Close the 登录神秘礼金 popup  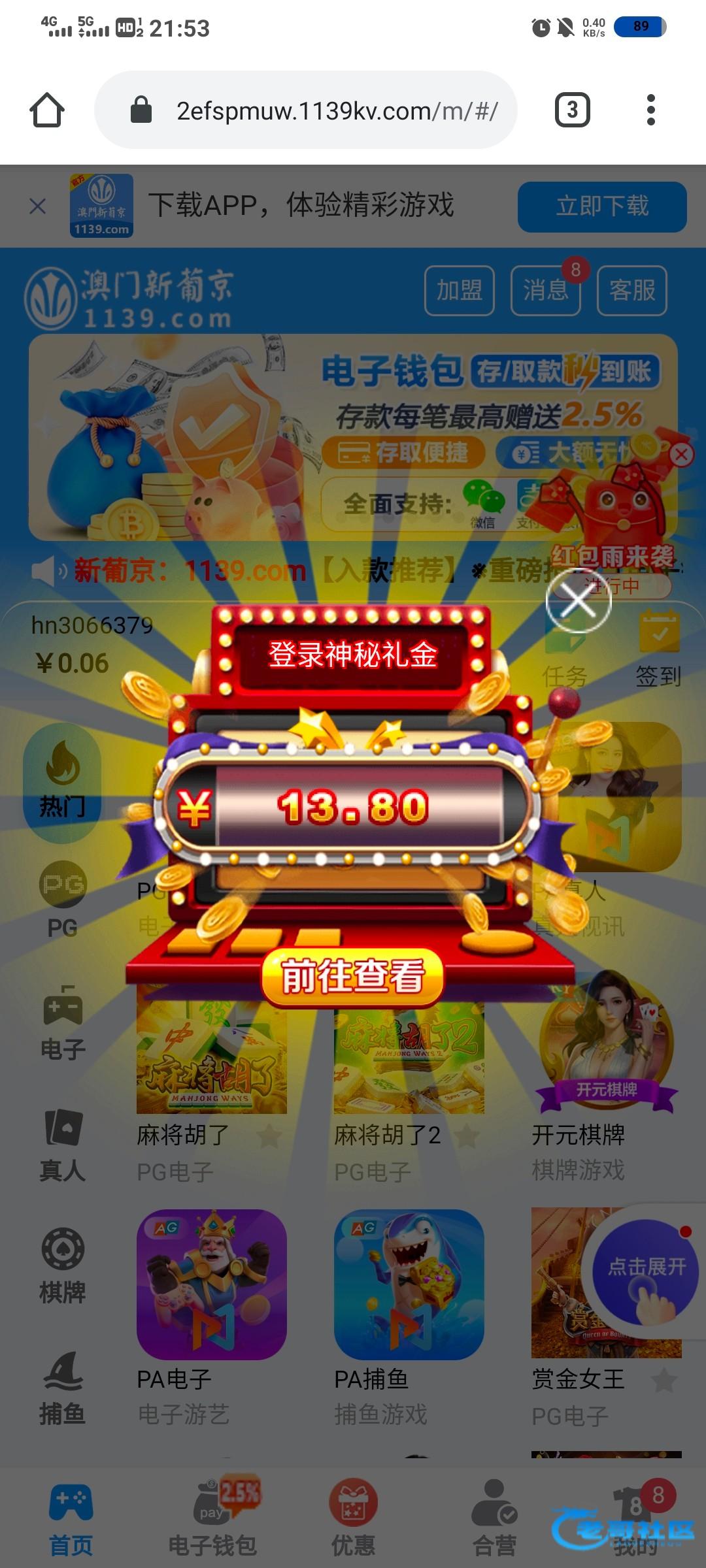click(x=579, y=601)
